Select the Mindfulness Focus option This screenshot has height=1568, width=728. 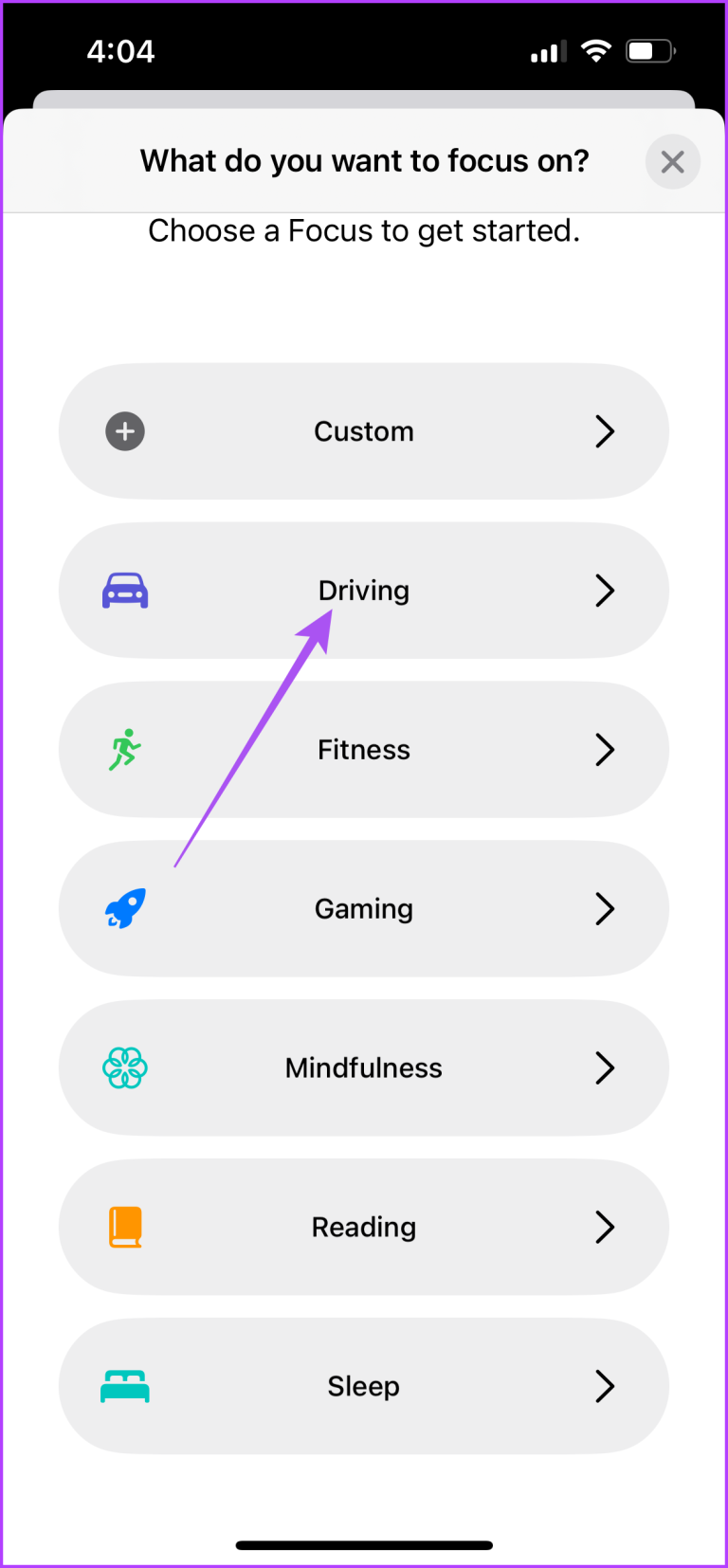pos(364,1067)
